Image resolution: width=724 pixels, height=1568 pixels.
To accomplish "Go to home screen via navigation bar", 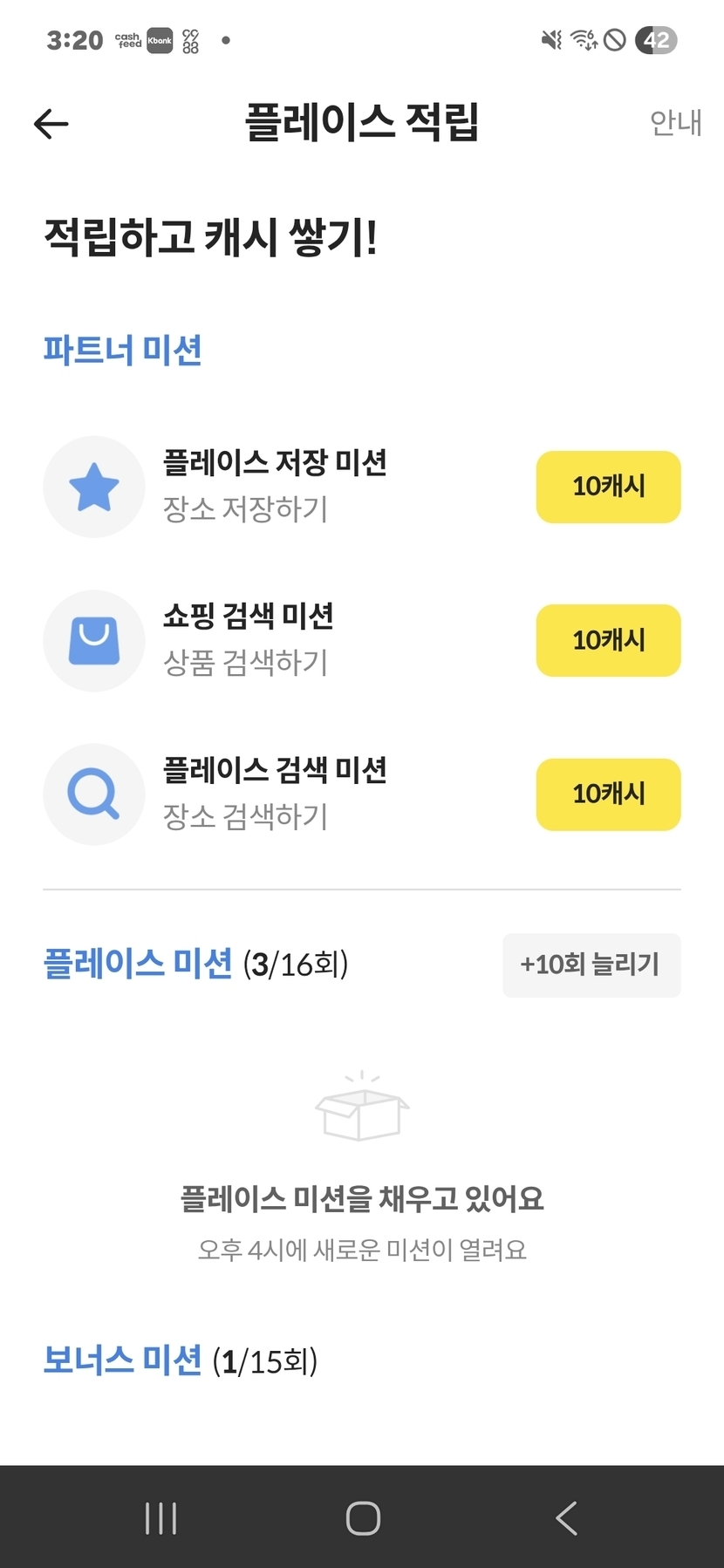I will pos(363,1518).
